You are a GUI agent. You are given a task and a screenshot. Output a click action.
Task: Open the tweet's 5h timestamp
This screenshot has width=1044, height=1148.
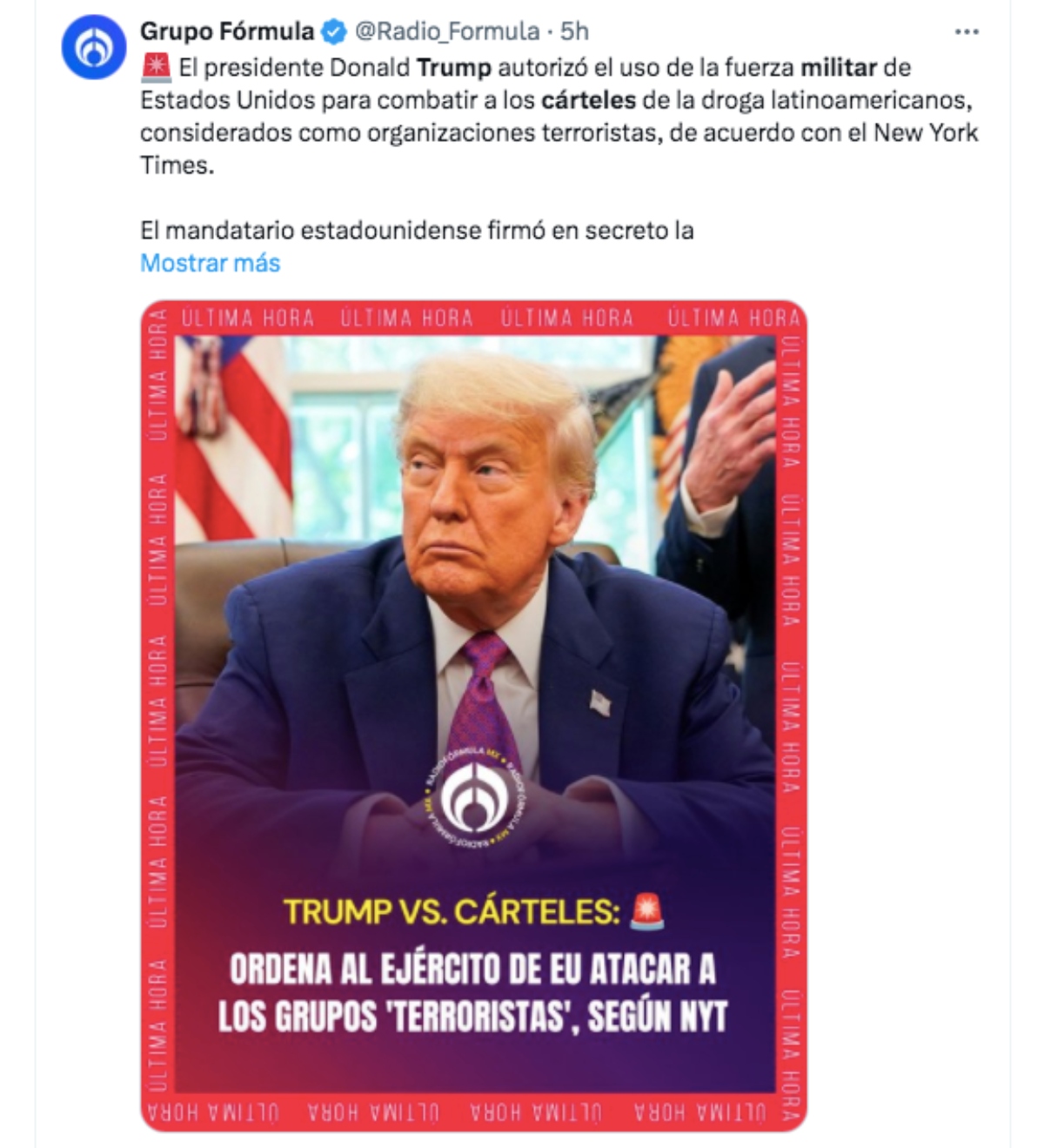coord(574,31)
